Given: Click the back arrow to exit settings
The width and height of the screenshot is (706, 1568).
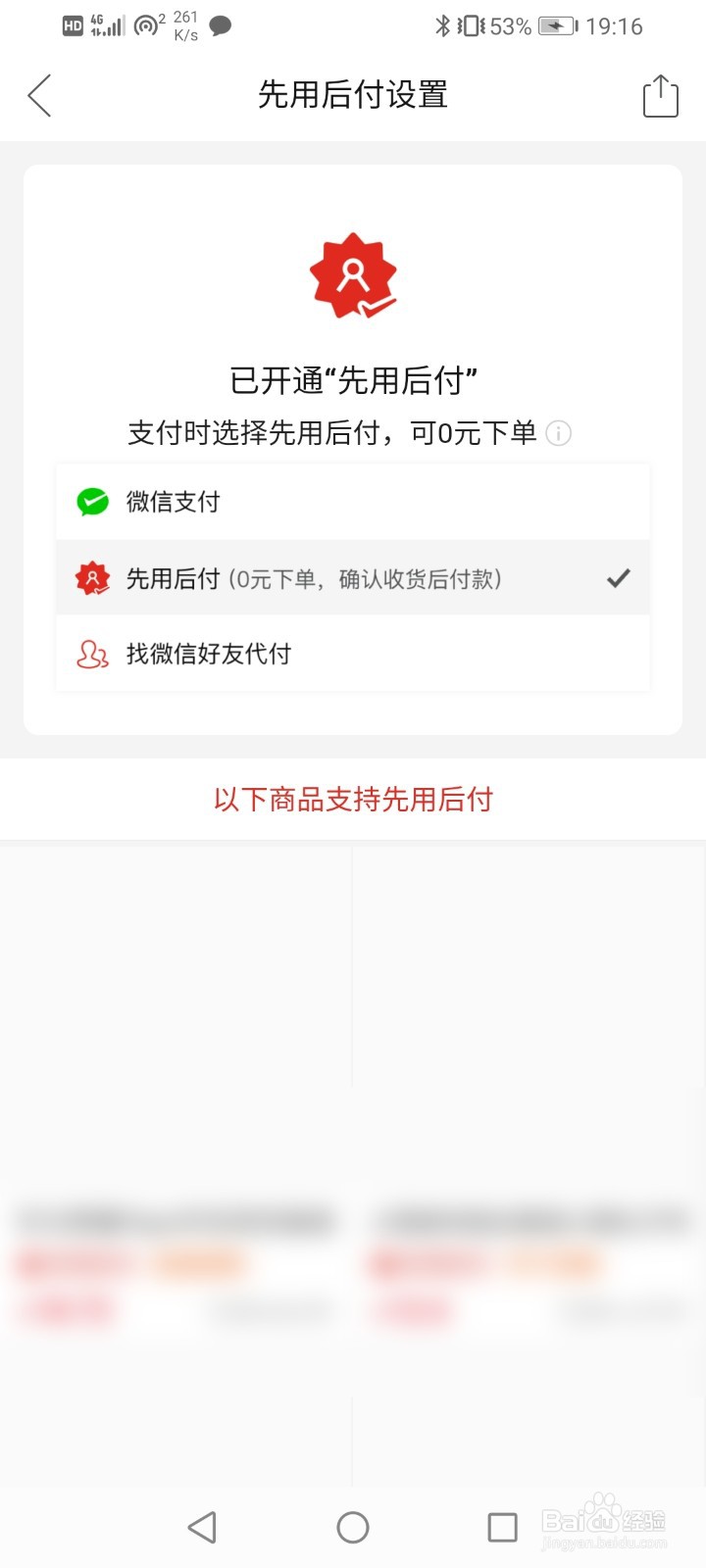Looking at the screenshot, I should [x=39, y=96].
